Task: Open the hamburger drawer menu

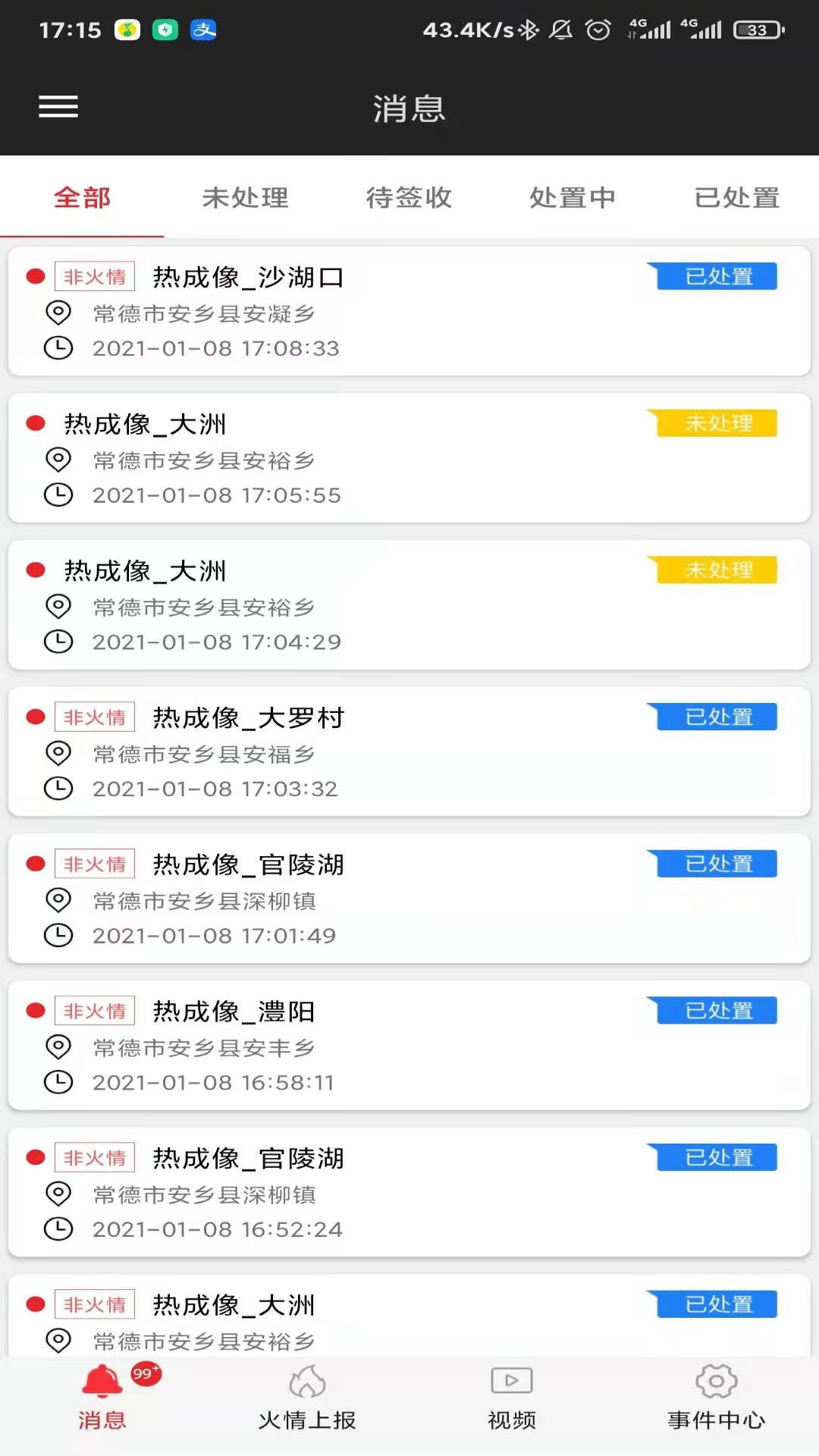Action: 58,107
